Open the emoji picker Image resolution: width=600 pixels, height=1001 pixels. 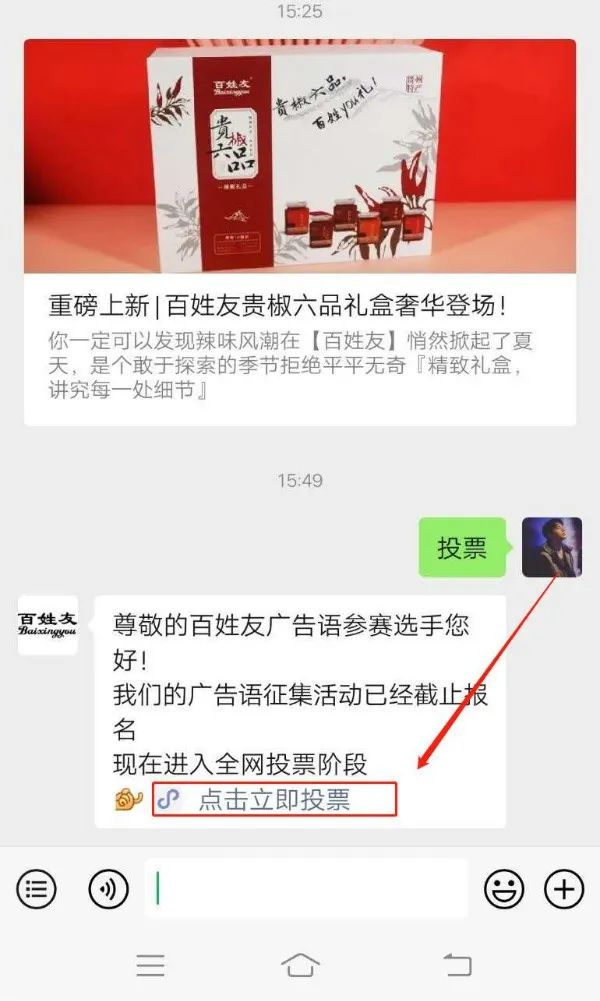[504, 889]
